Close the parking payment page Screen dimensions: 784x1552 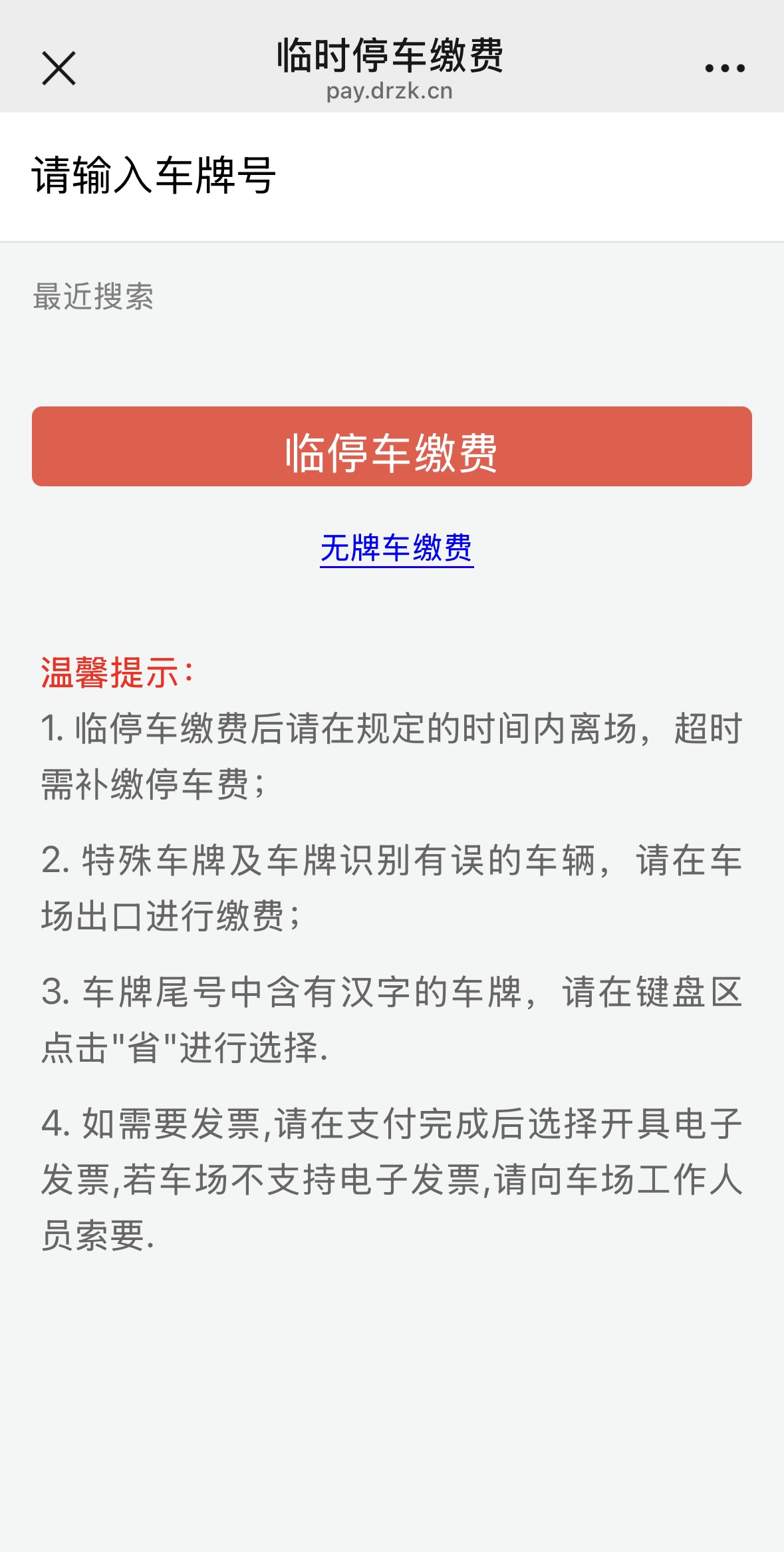(x=59, y=68)
